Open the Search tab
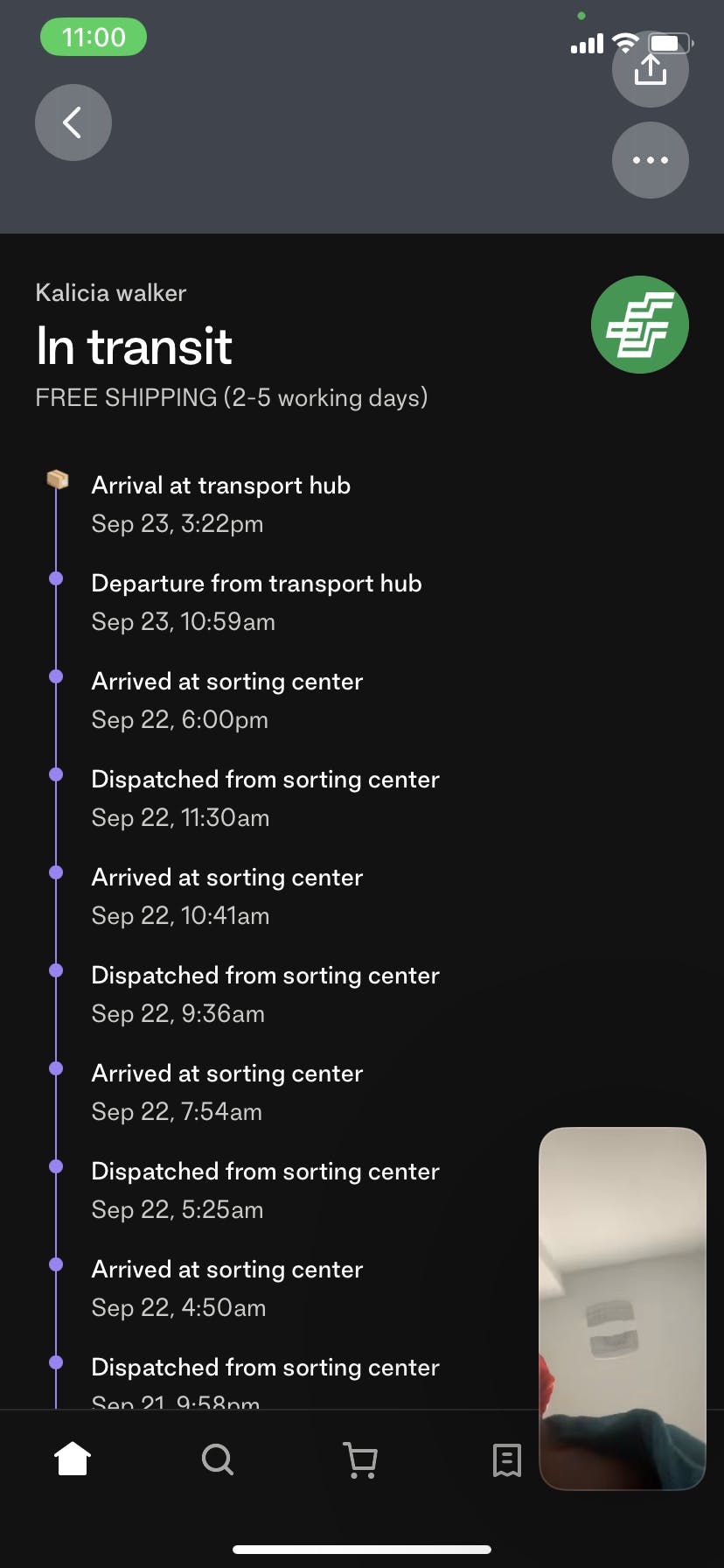This screenshot has height=1568, width=724. point(217,1459)
